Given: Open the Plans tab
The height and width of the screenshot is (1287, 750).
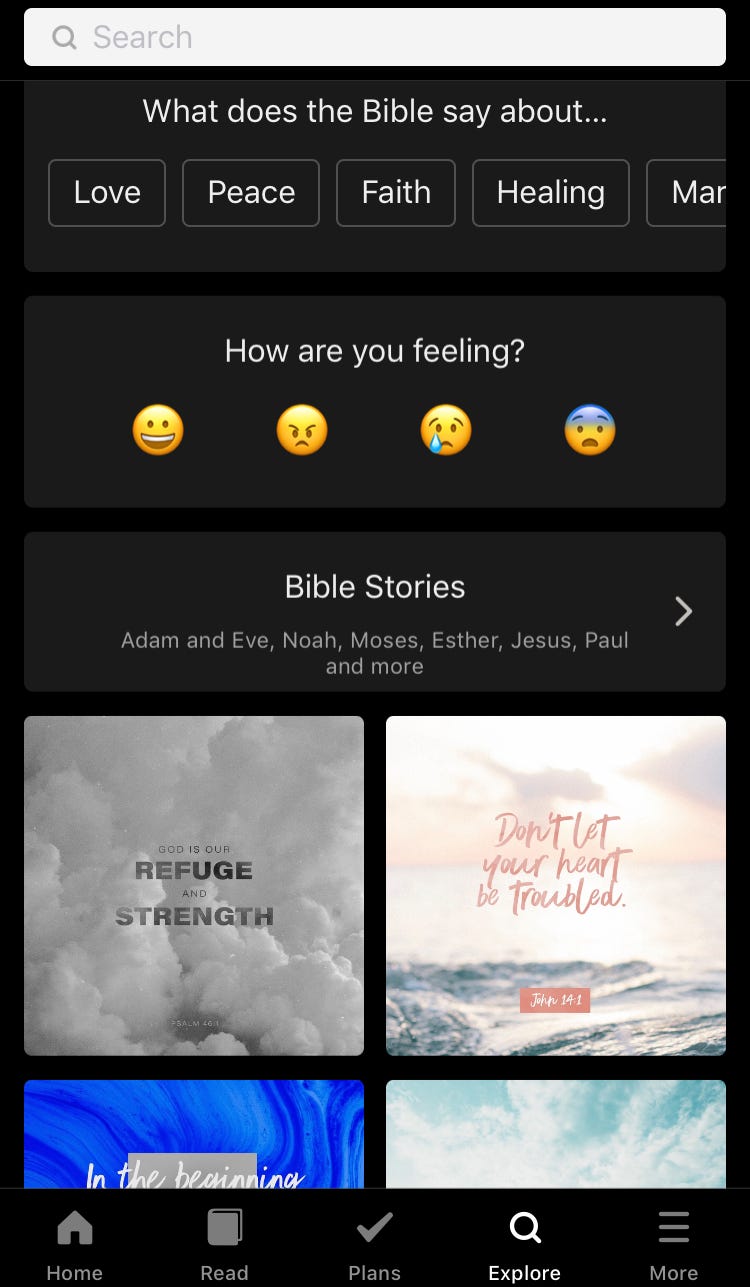Looking at the screenshot, I should coord(375,1245).
